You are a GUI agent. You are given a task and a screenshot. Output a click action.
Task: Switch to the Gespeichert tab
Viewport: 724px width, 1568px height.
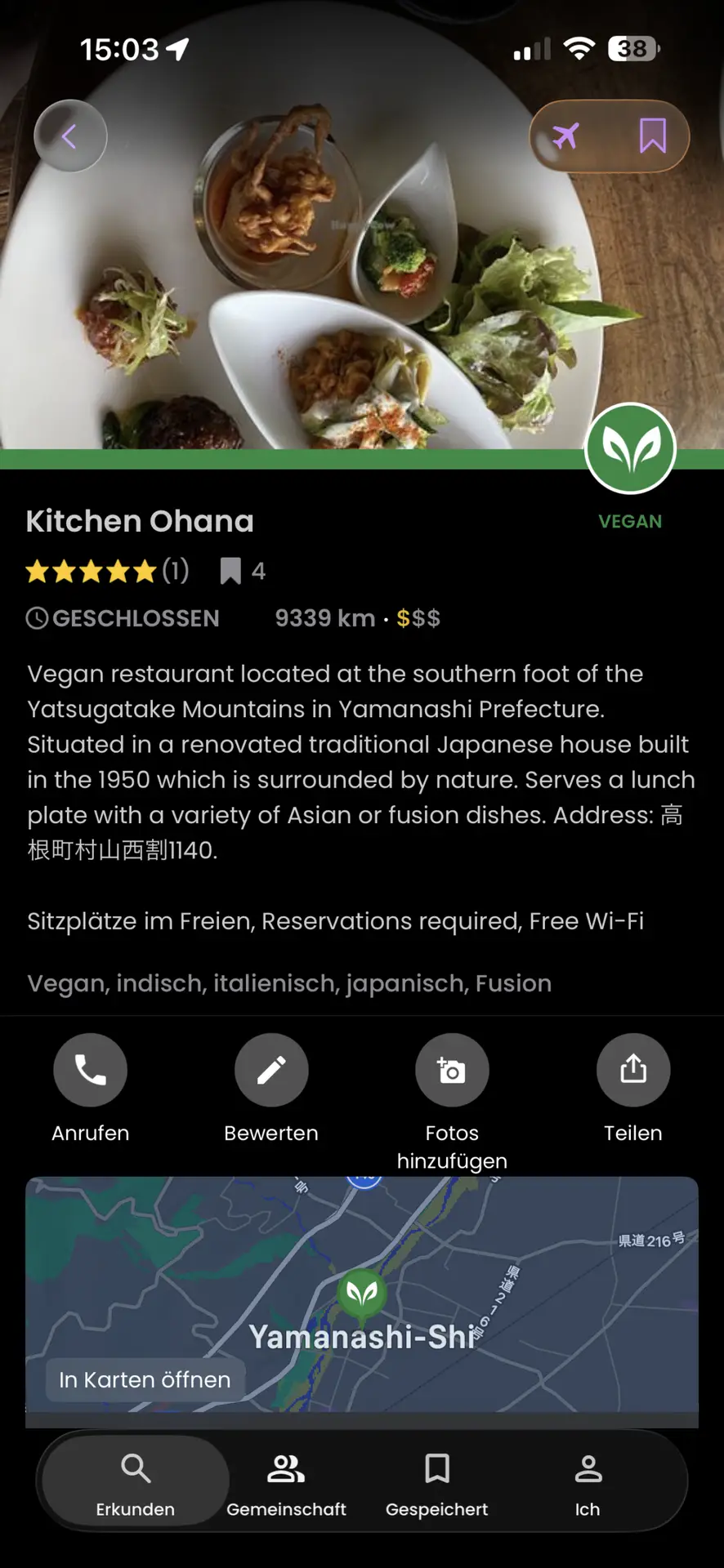(x=437, y=1481)
